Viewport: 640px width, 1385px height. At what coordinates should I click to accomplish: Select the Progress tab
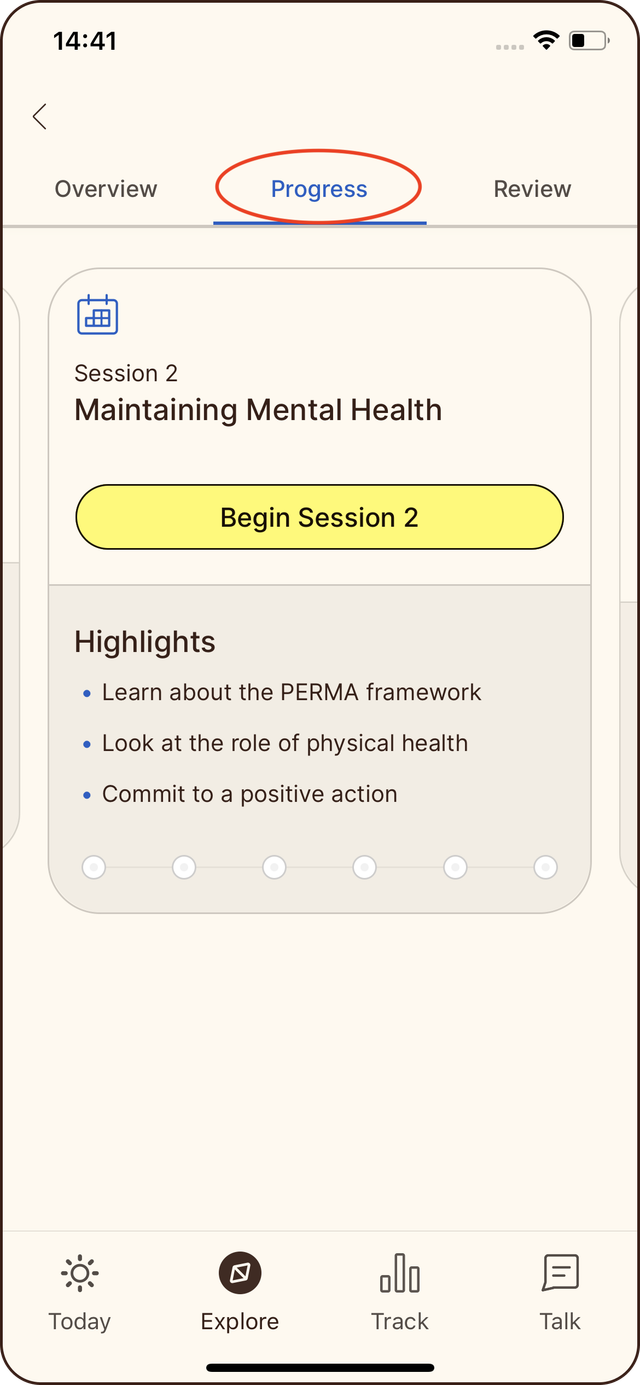319,189
